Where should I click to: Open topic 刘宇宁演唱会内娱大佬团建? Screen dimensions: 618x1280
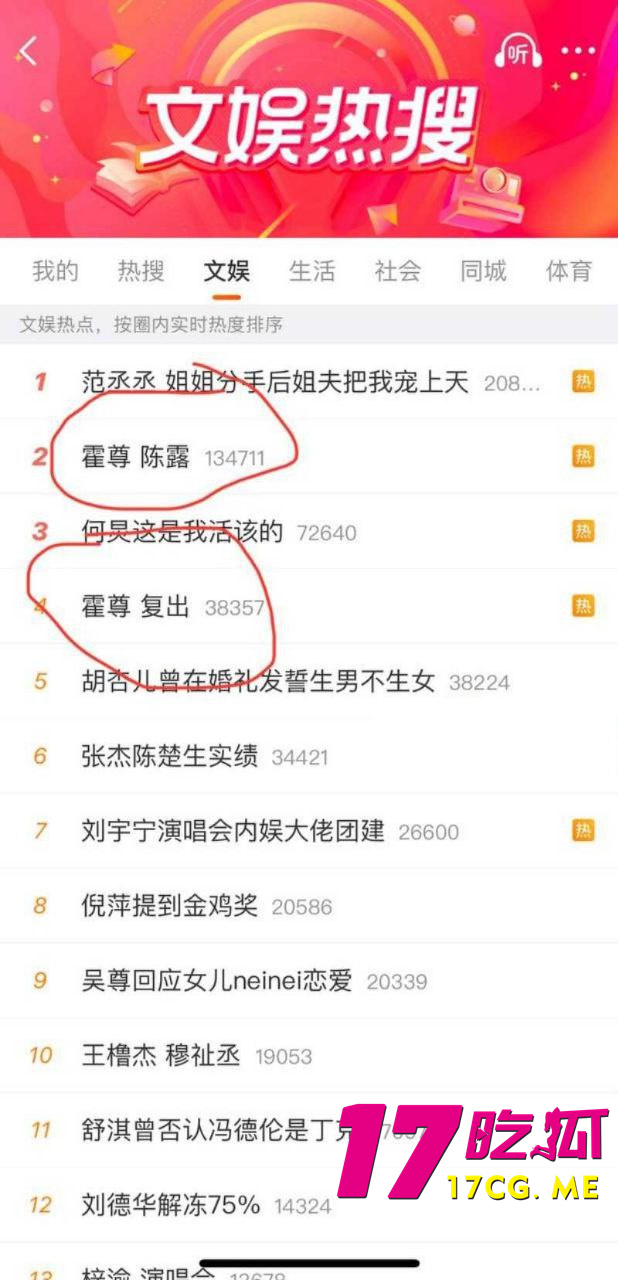click(233, 831)
